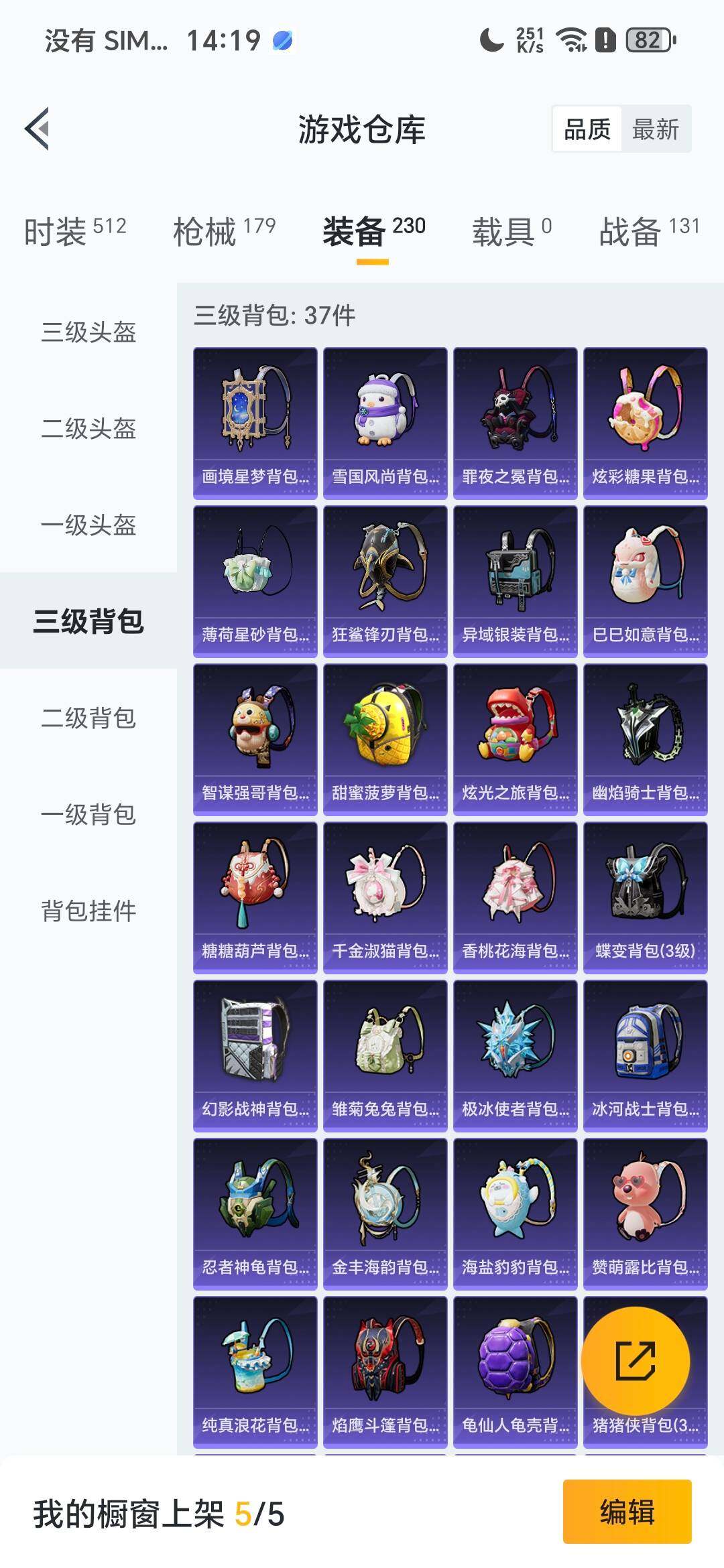The image size is (724, 1568).
Task: Show the 背包挂件 category
Action: 87,911
